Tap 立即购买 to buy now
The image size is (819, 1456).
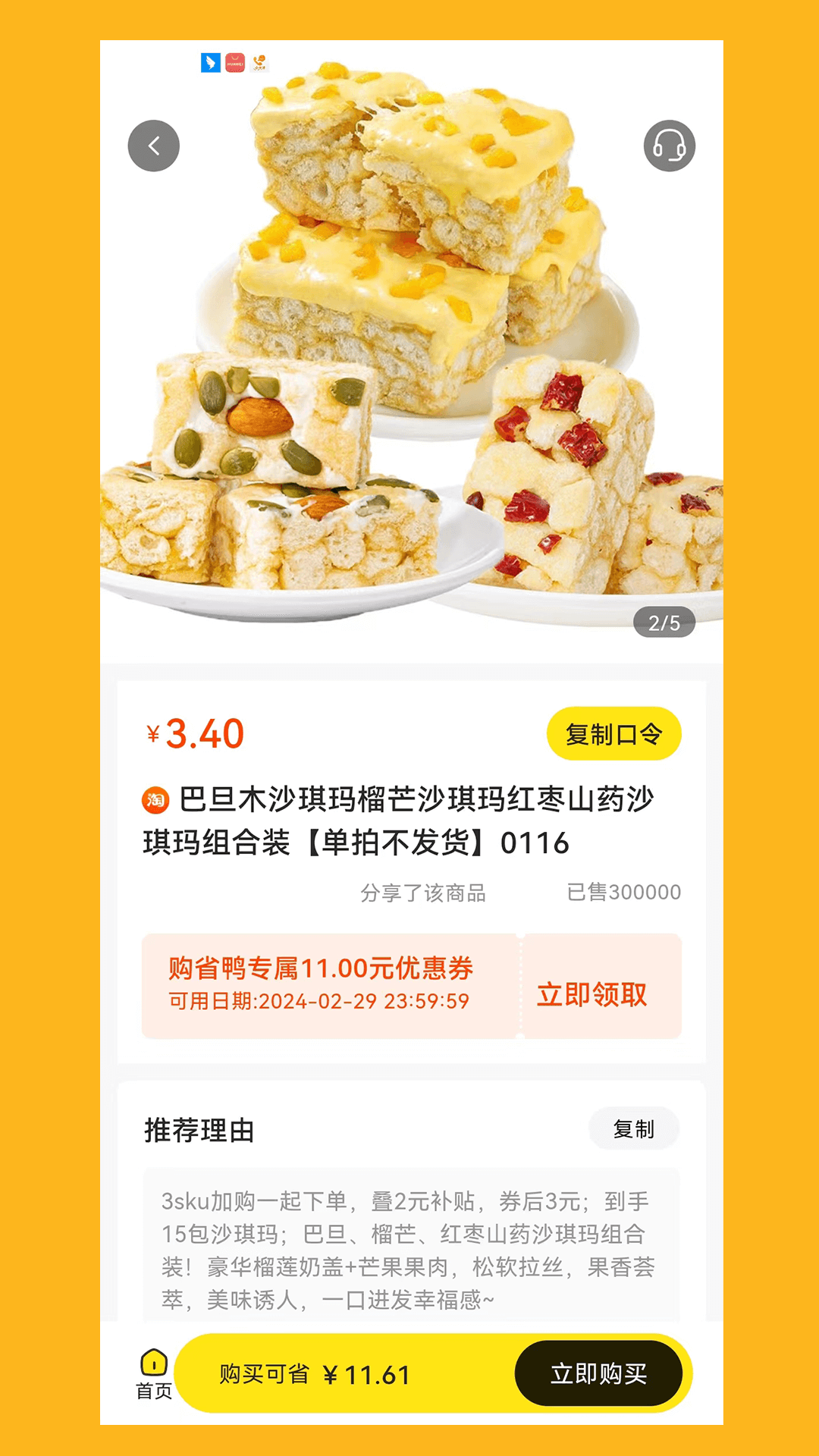(598, 1373)
